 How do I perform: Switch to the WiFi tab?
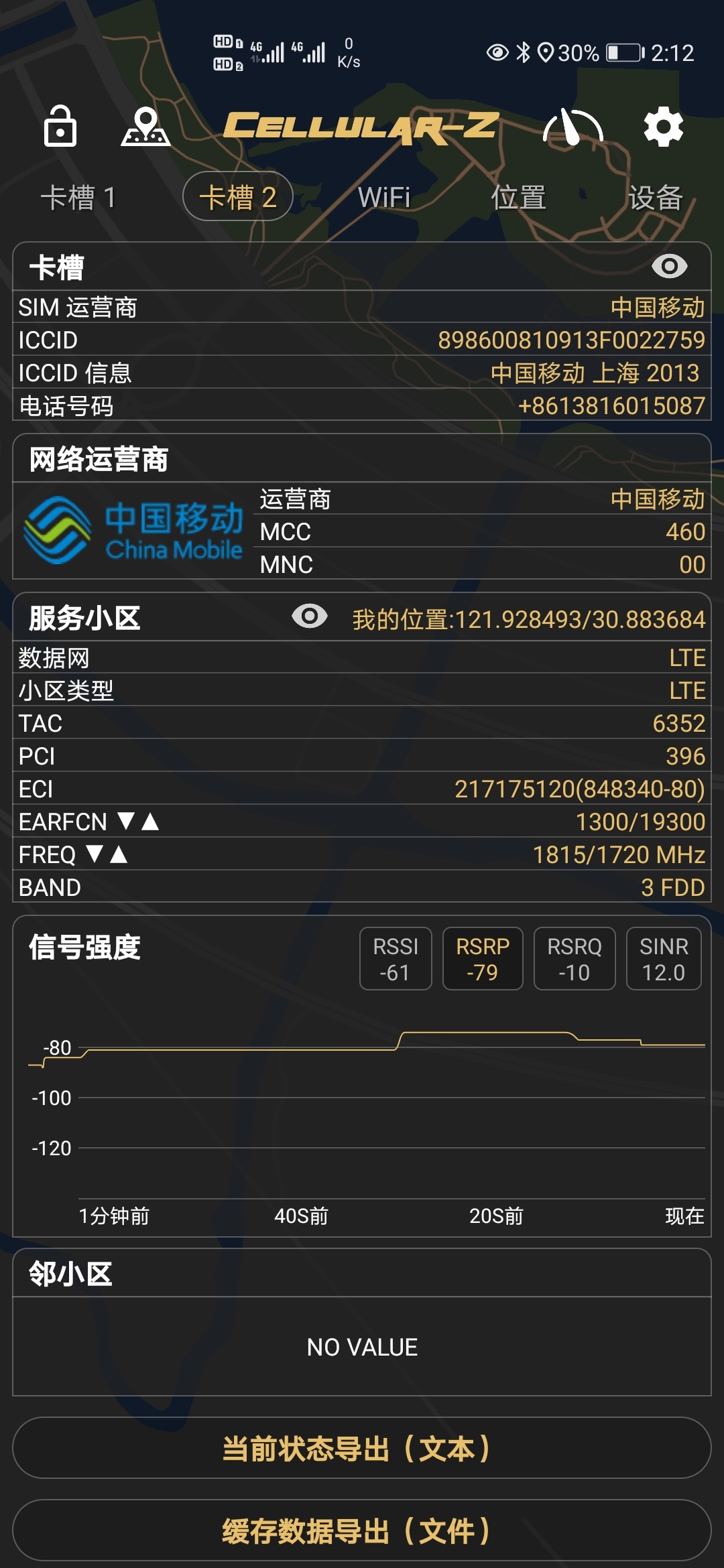click(x=384, y=197)
